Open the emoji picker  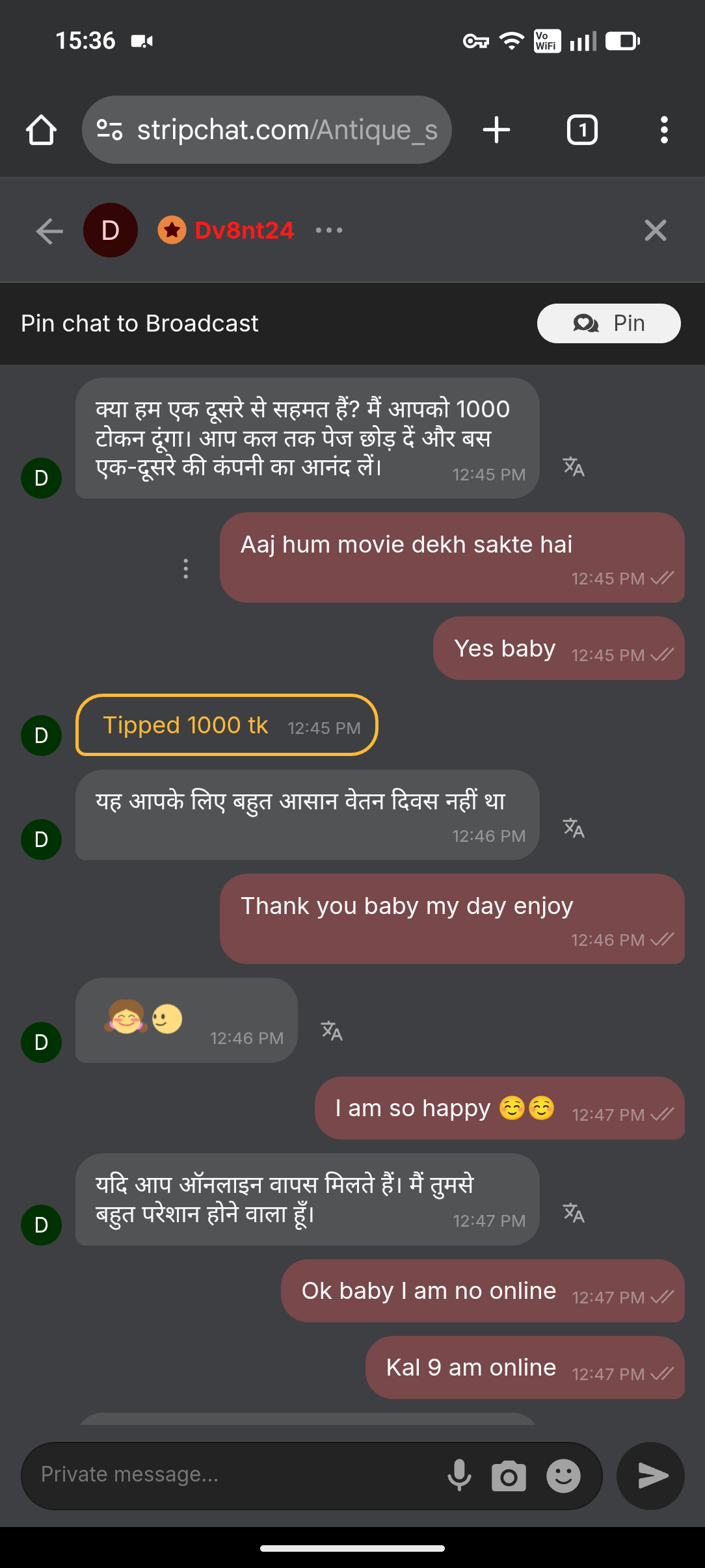[x=563, y=1476]
